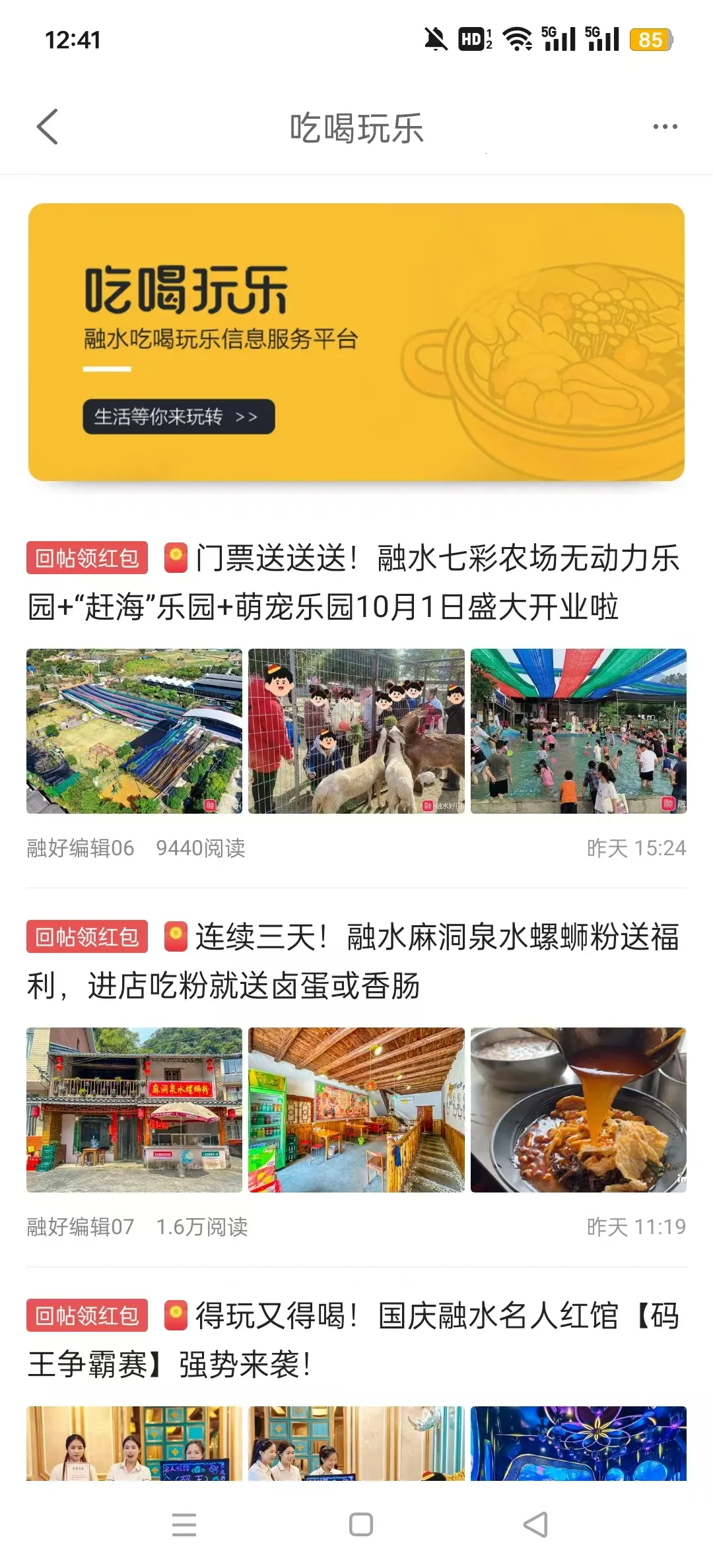Go back using the top-left arrow
This screenshot has height=1568, width=713.
(48, 127)
